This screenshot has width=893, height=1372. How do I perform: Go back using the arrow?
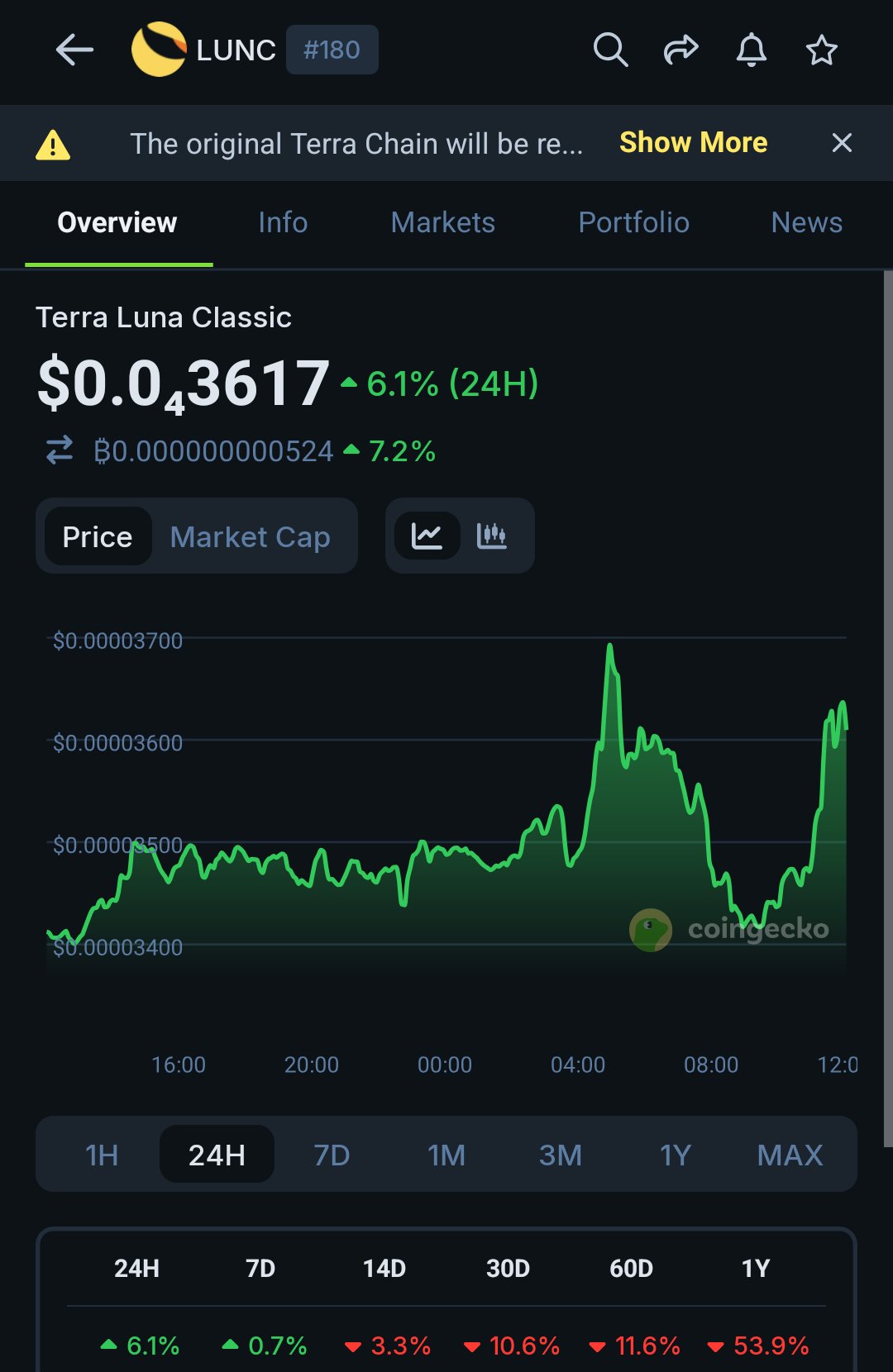[x=74, y=50]
